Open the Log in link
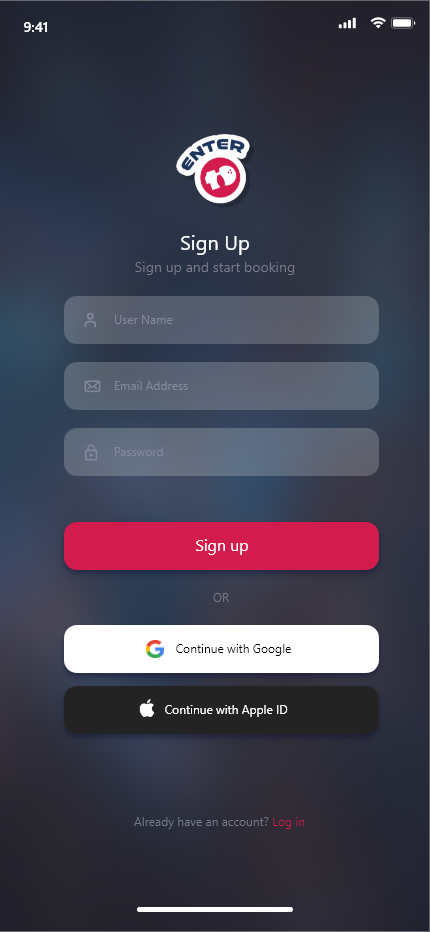The height and width of the screenshot is (932, 430). [x=288, y=822]
